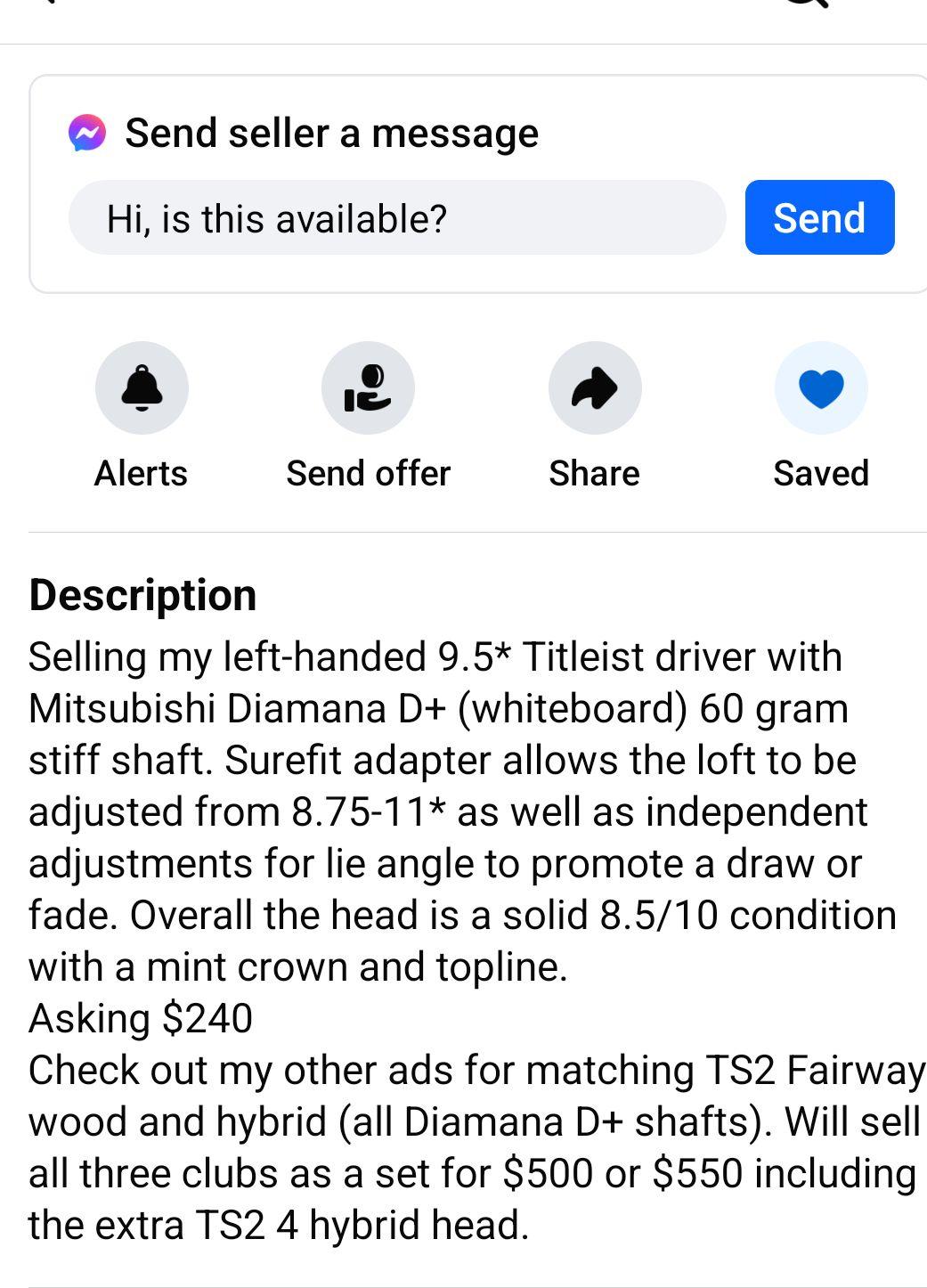Send an offer to the seller

pos(368,388)
